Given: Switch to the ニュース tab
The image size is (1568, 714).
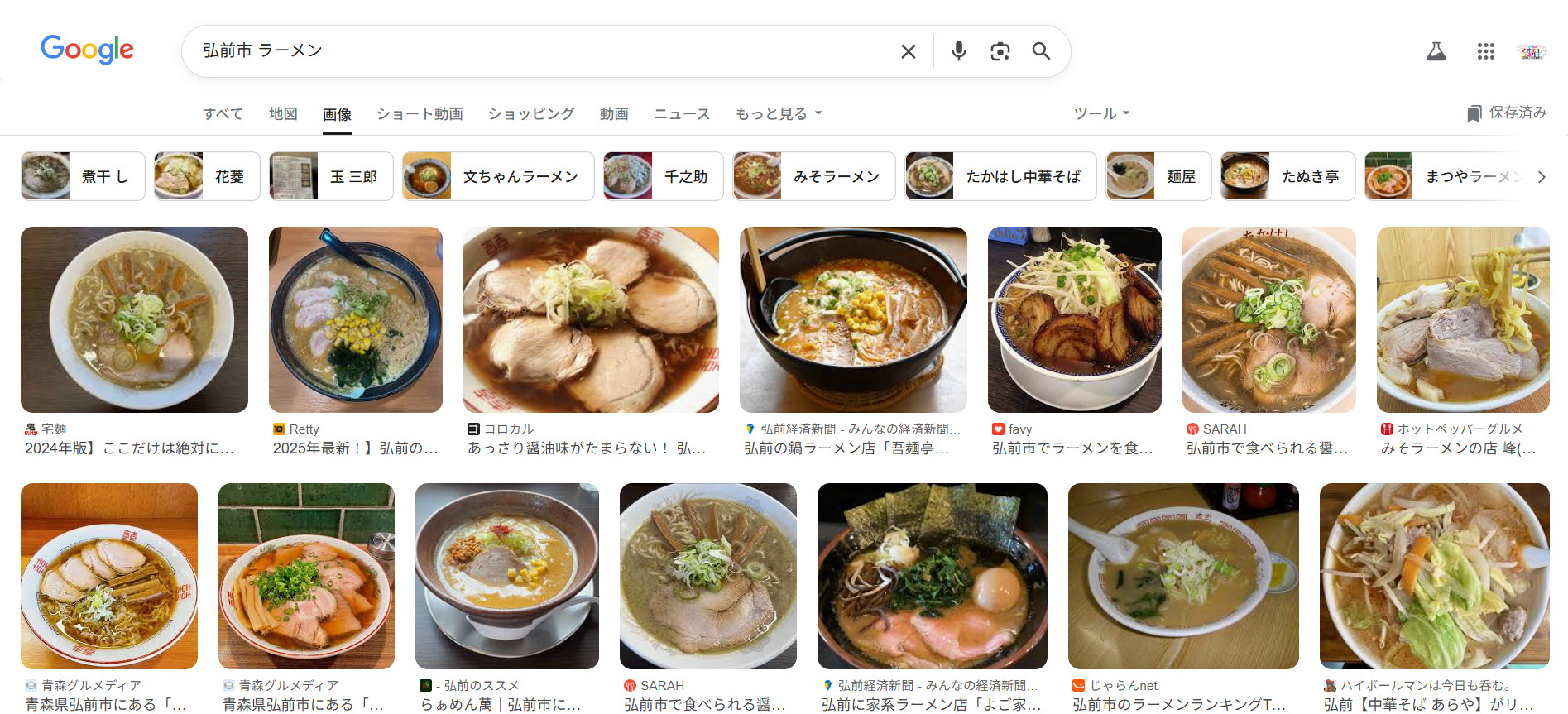Looking at the screenshot, I should pyautogui.click(x=682, y=113).
